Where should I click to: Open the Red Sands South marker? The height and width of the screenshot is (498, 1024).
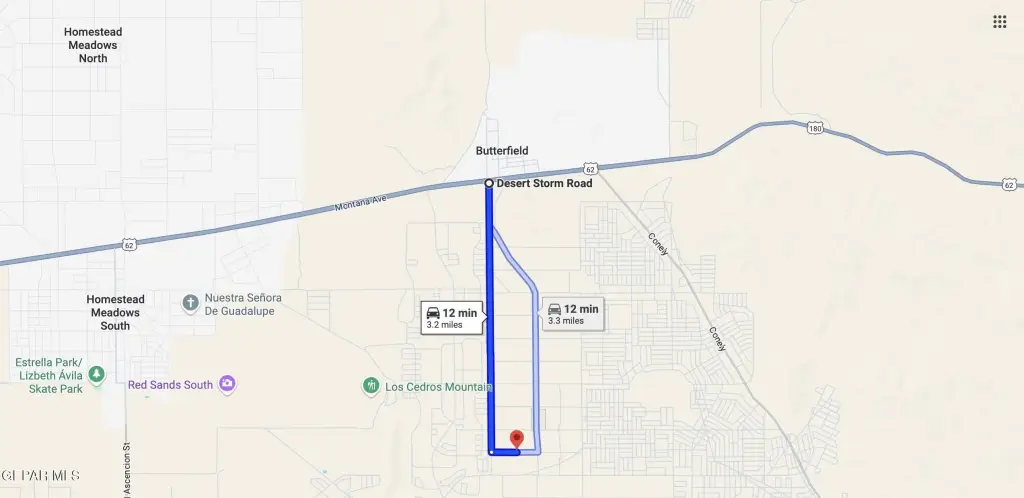pyautogui.click(x=228, y=384)
